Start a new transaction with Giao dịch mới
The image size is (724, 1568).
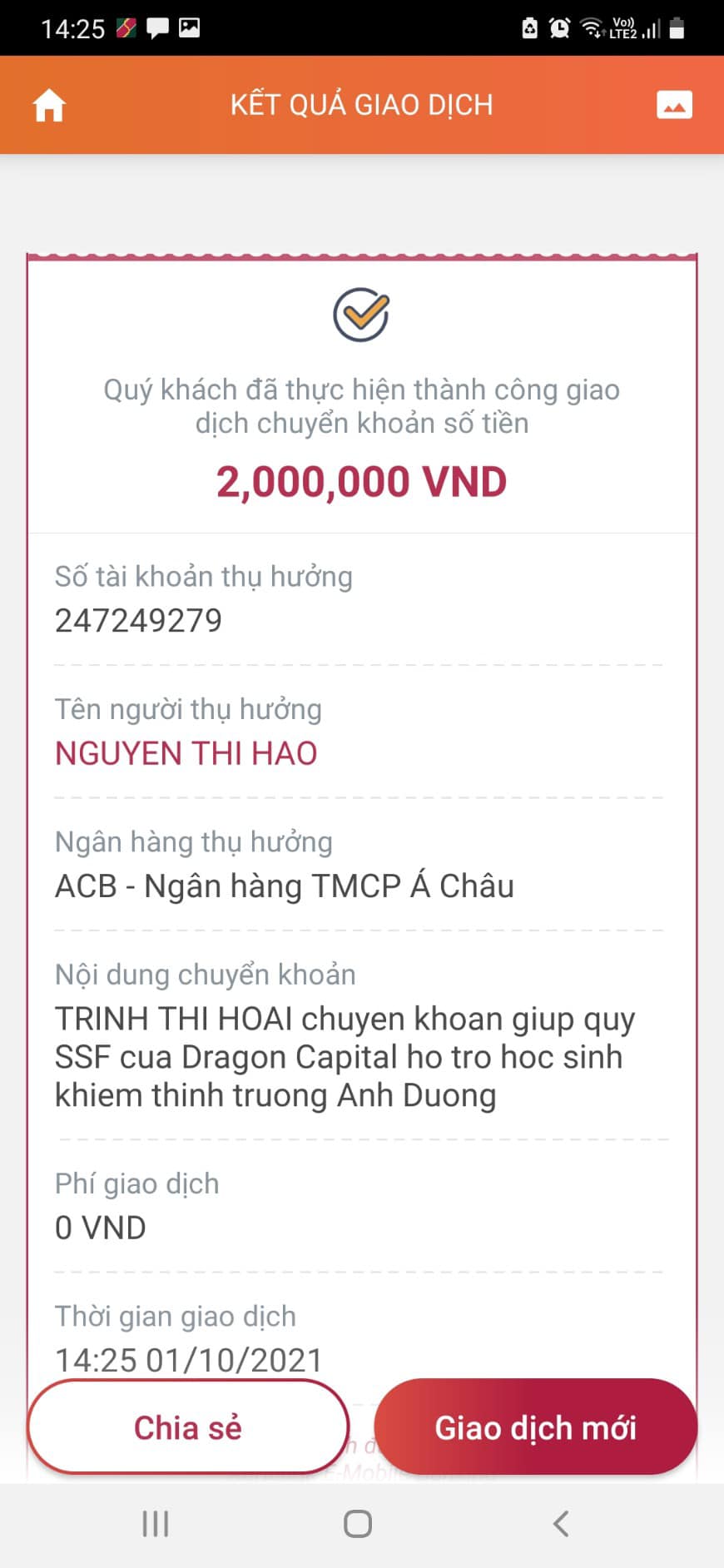[535, 1427]
